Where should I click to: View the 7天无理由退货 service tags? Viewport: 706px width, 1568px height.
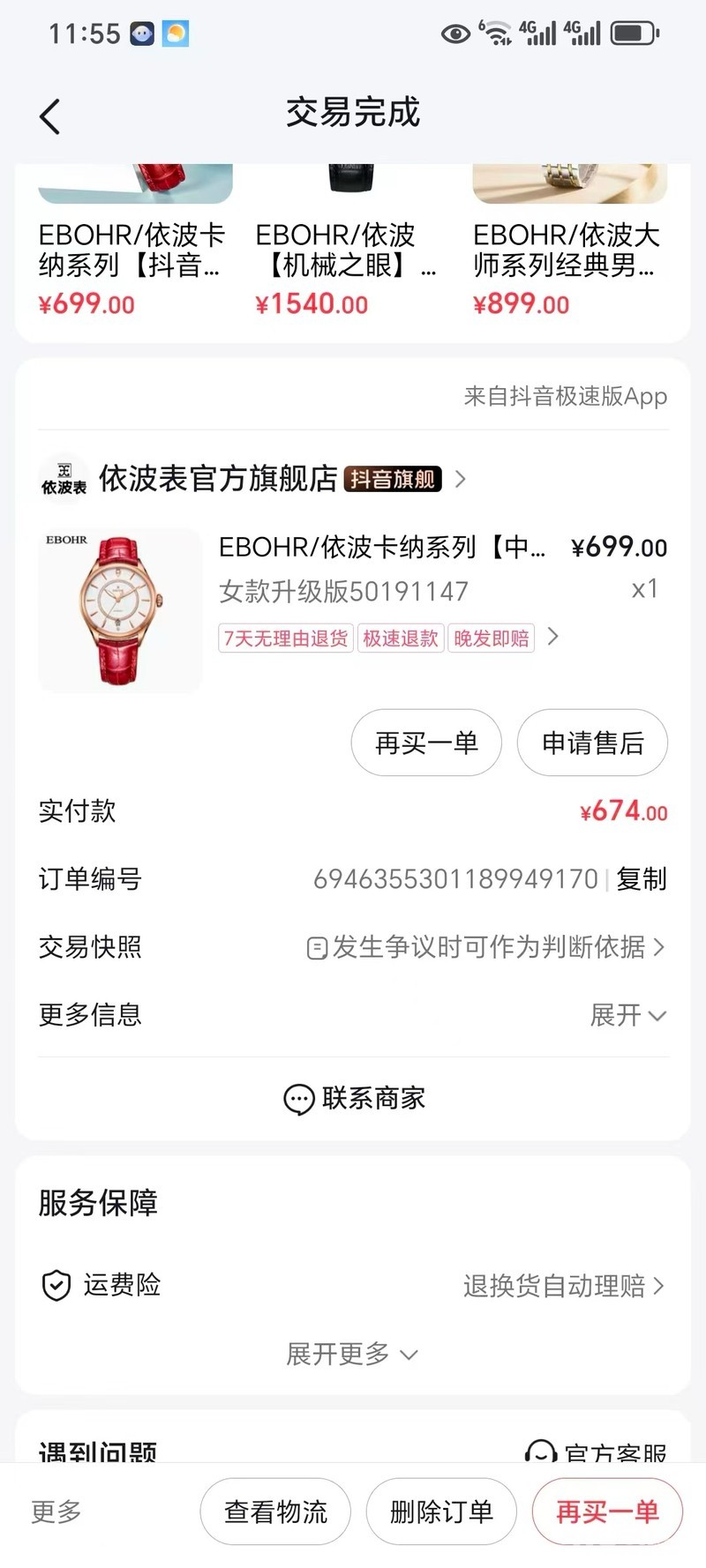coord(388,638)
